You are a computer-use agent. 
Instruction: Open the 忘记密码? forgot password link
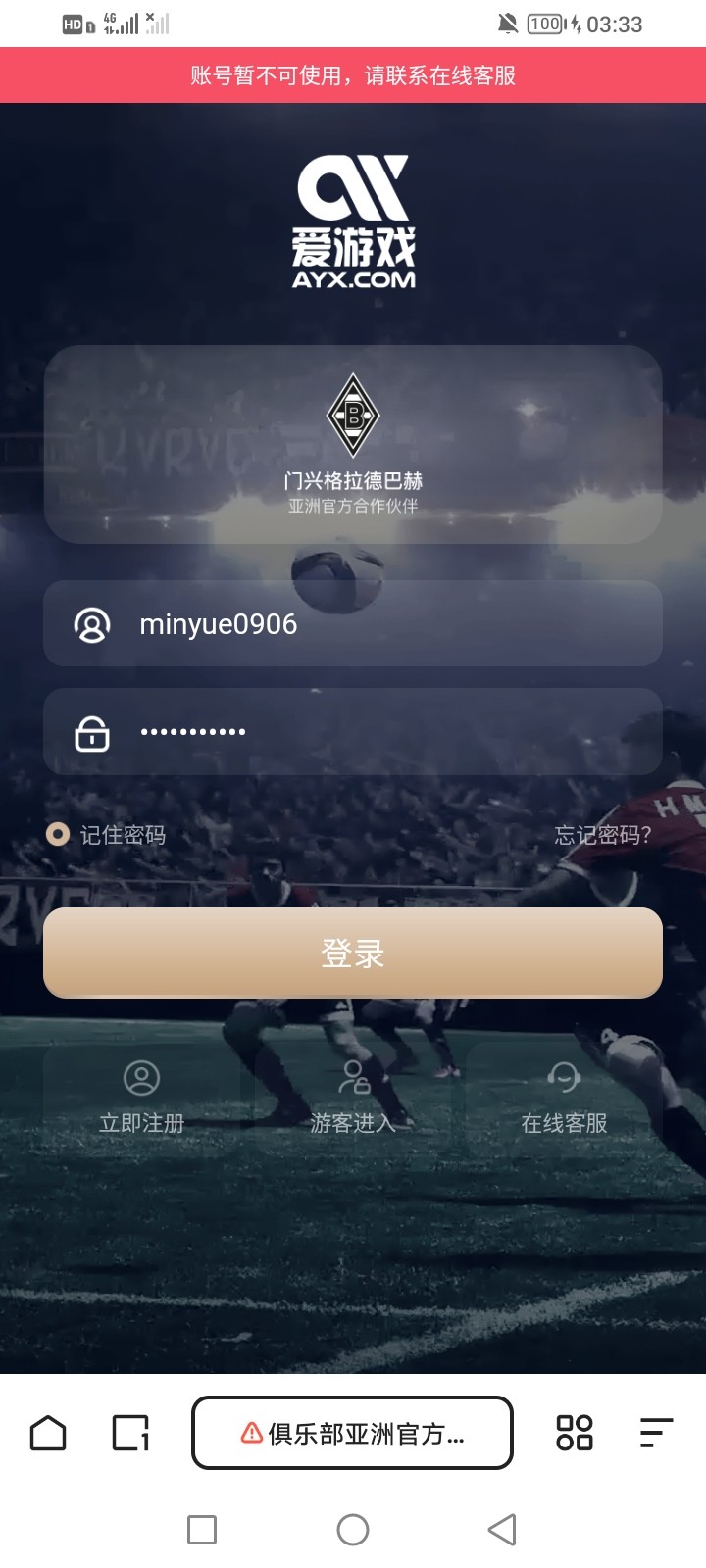[602, 835]
